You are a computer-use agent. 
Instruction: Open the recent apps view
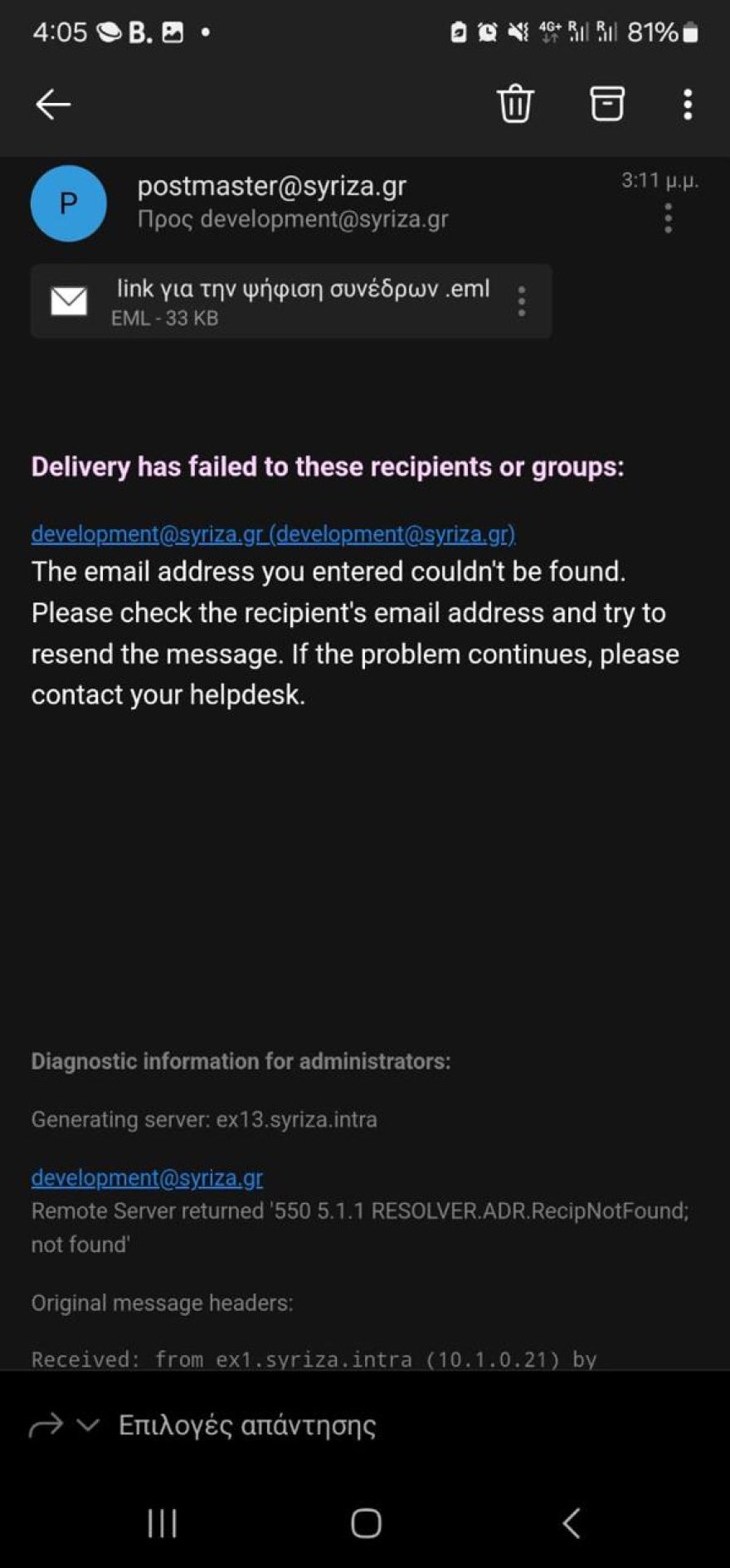point(163,1523)
